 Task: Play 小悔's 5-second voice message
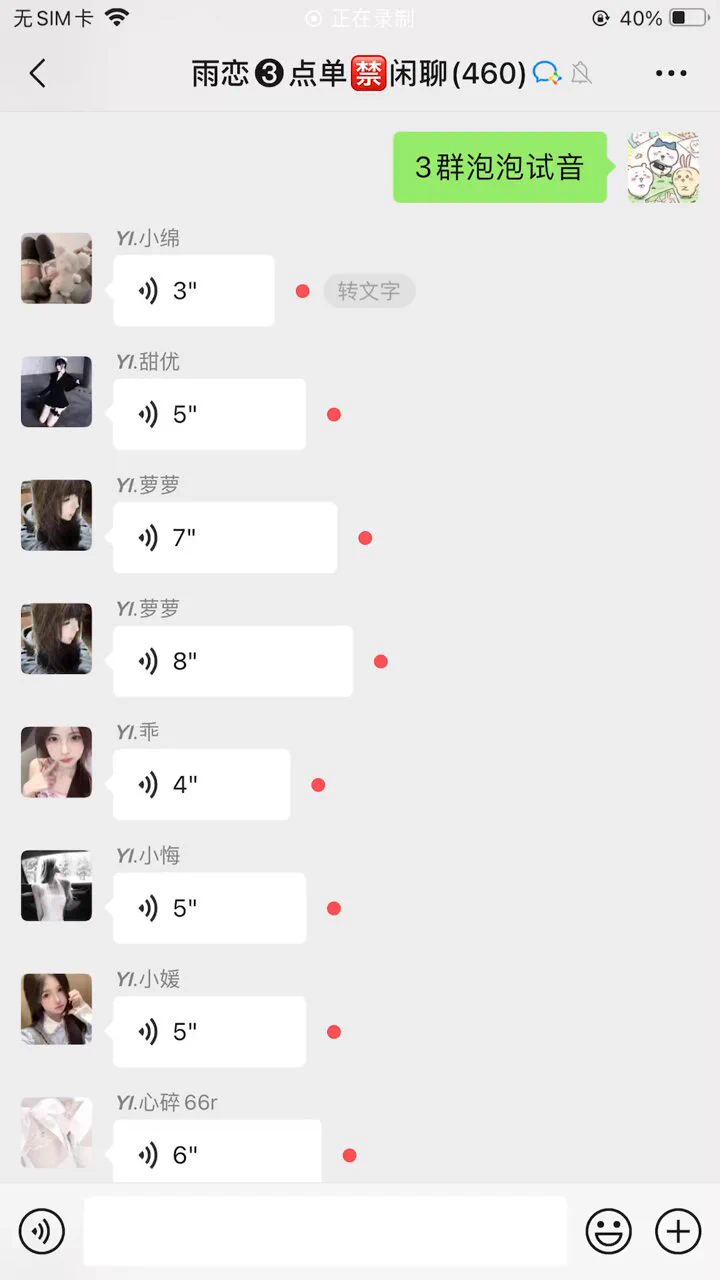208,908
